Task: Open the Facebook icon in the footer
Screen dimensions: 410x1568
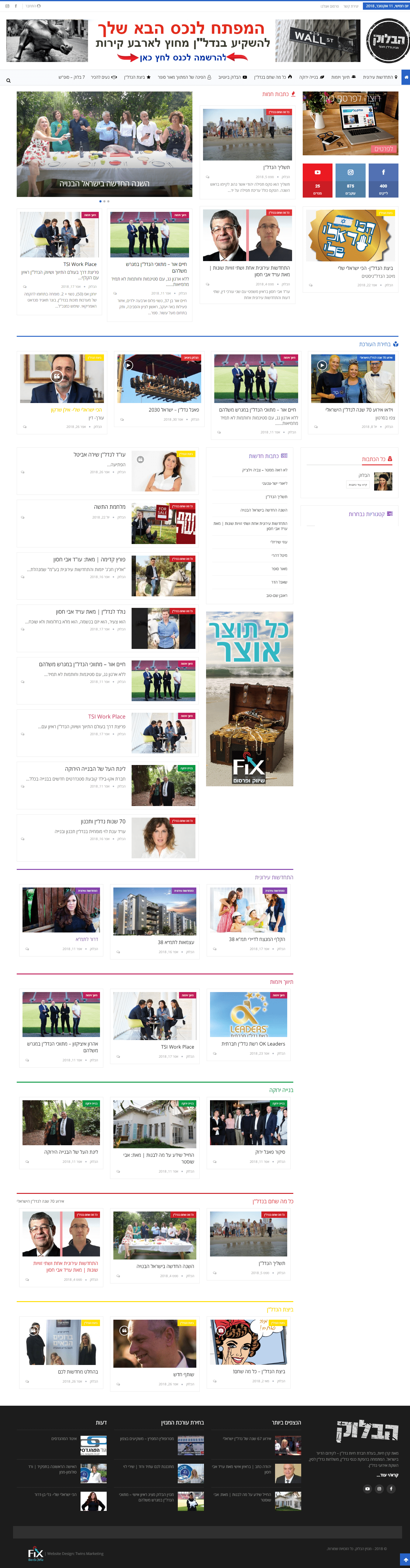Action: pyautogui.click(x=391, y=1488)
